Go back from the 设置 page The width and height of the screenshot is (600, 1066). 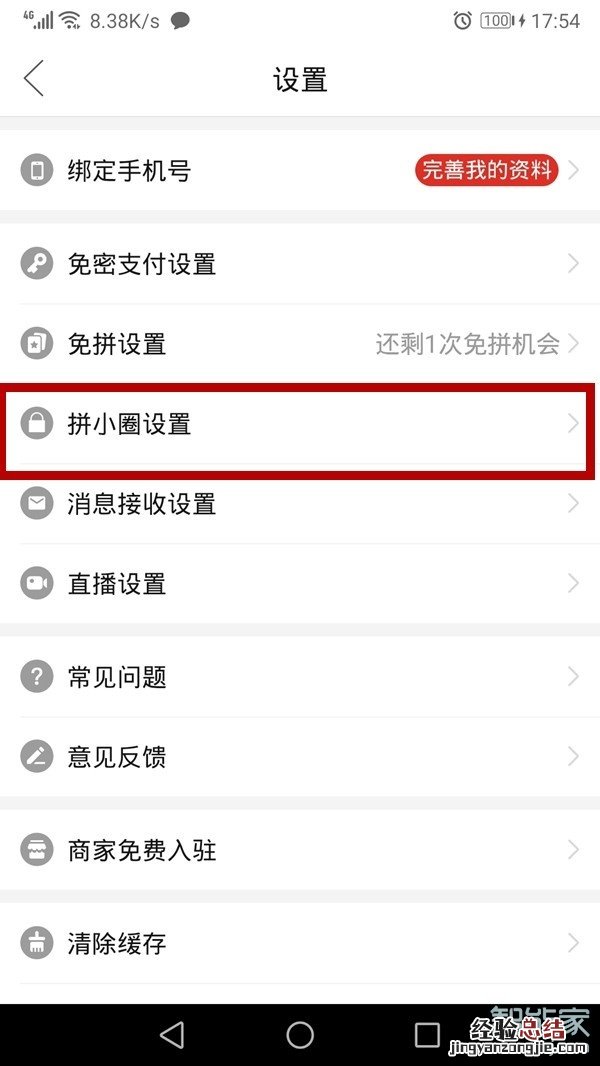pyautogui.click(x=34, y=78)
